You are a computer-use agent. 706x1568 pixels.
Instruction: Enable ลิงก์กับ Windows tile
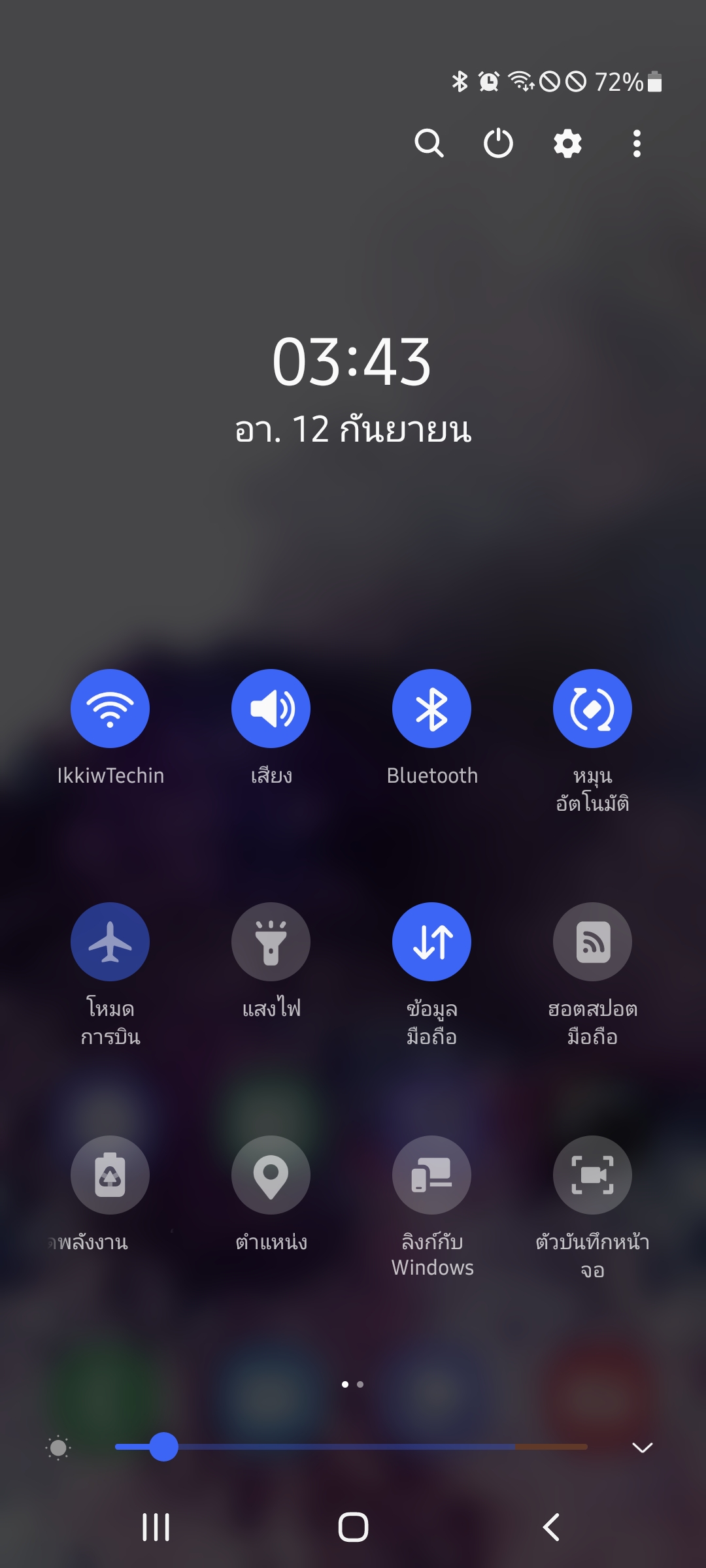[431, 1175]
